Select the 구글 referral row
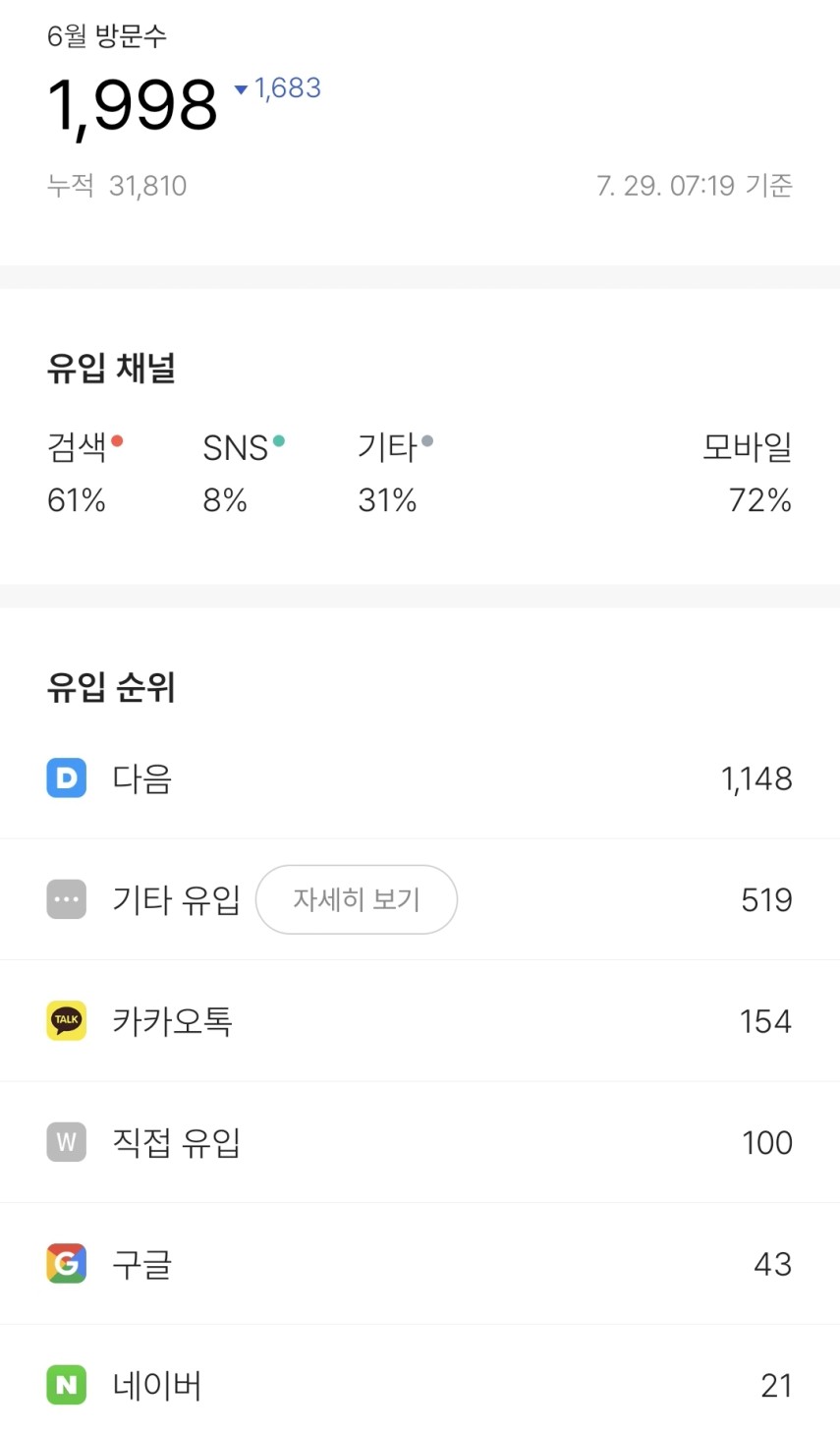The height and width of the screenshot is (1435, 840). coord(420,1264)
